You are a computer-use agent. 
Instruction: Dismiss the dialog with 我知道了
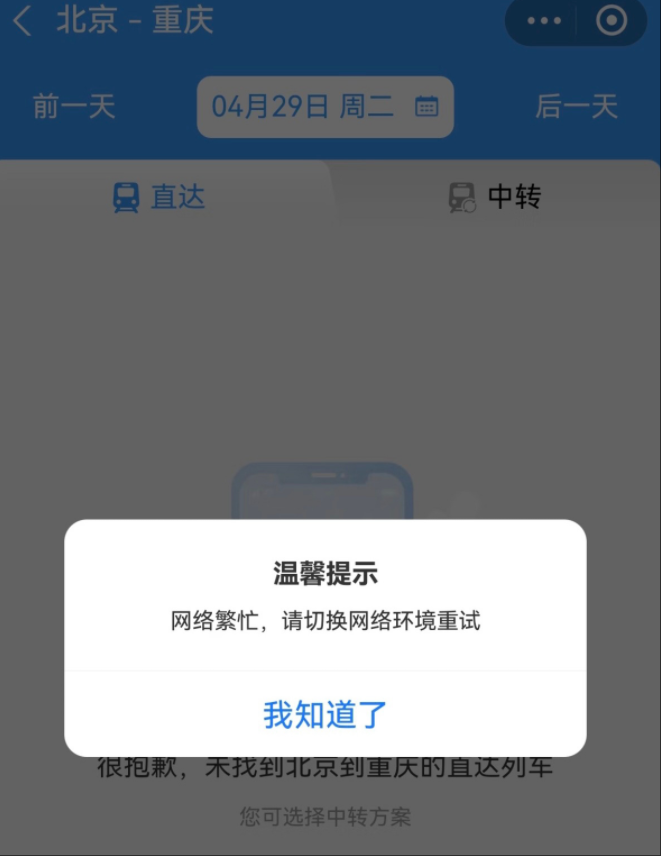[325, 714]
